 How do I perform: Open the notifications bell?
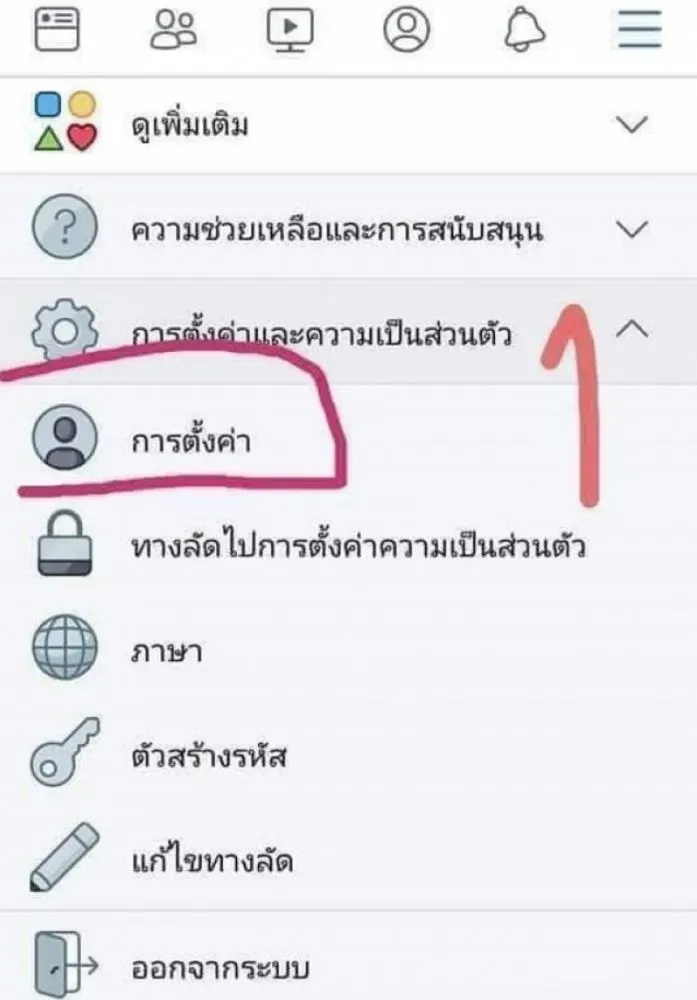click(524, 30)
